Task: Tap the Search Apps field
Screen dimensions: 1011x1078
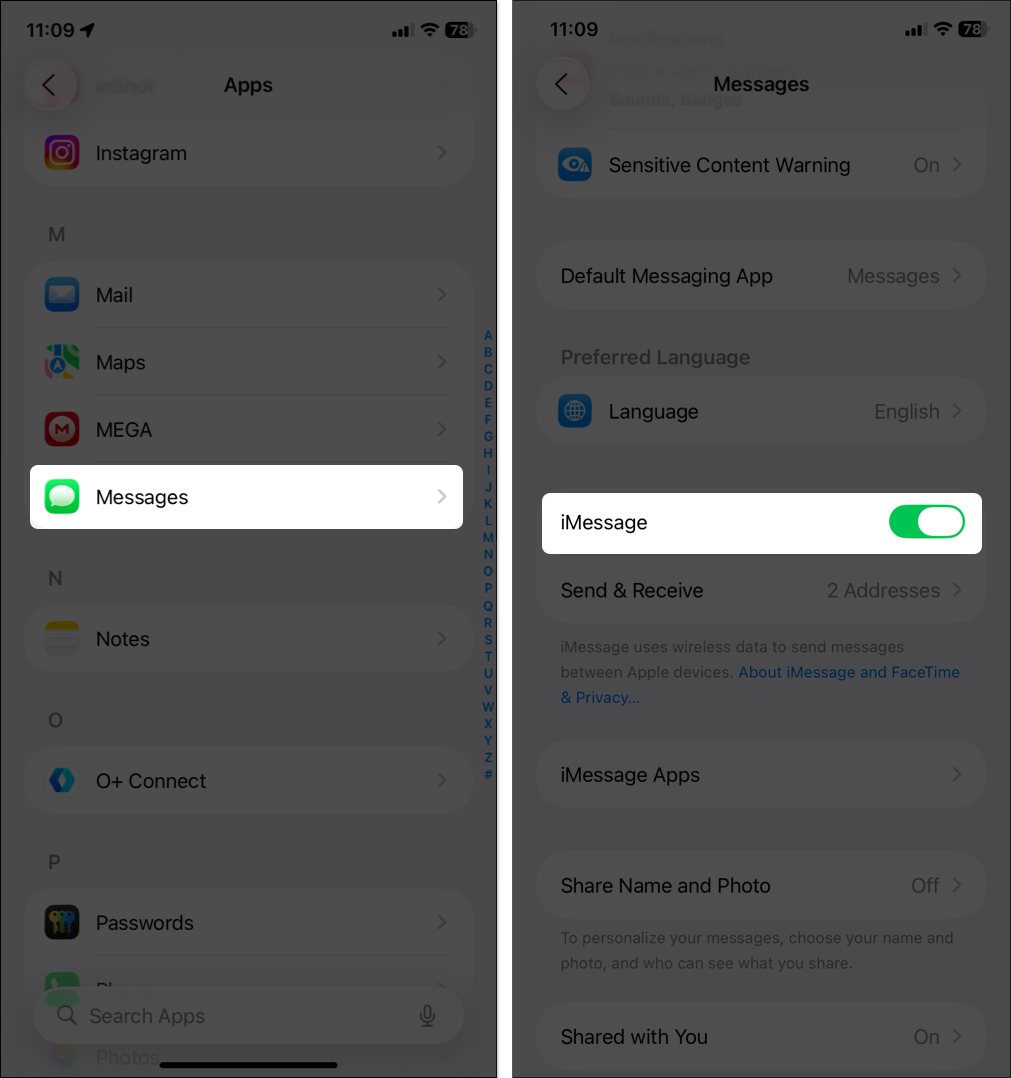Action: tap(230, 1016)
